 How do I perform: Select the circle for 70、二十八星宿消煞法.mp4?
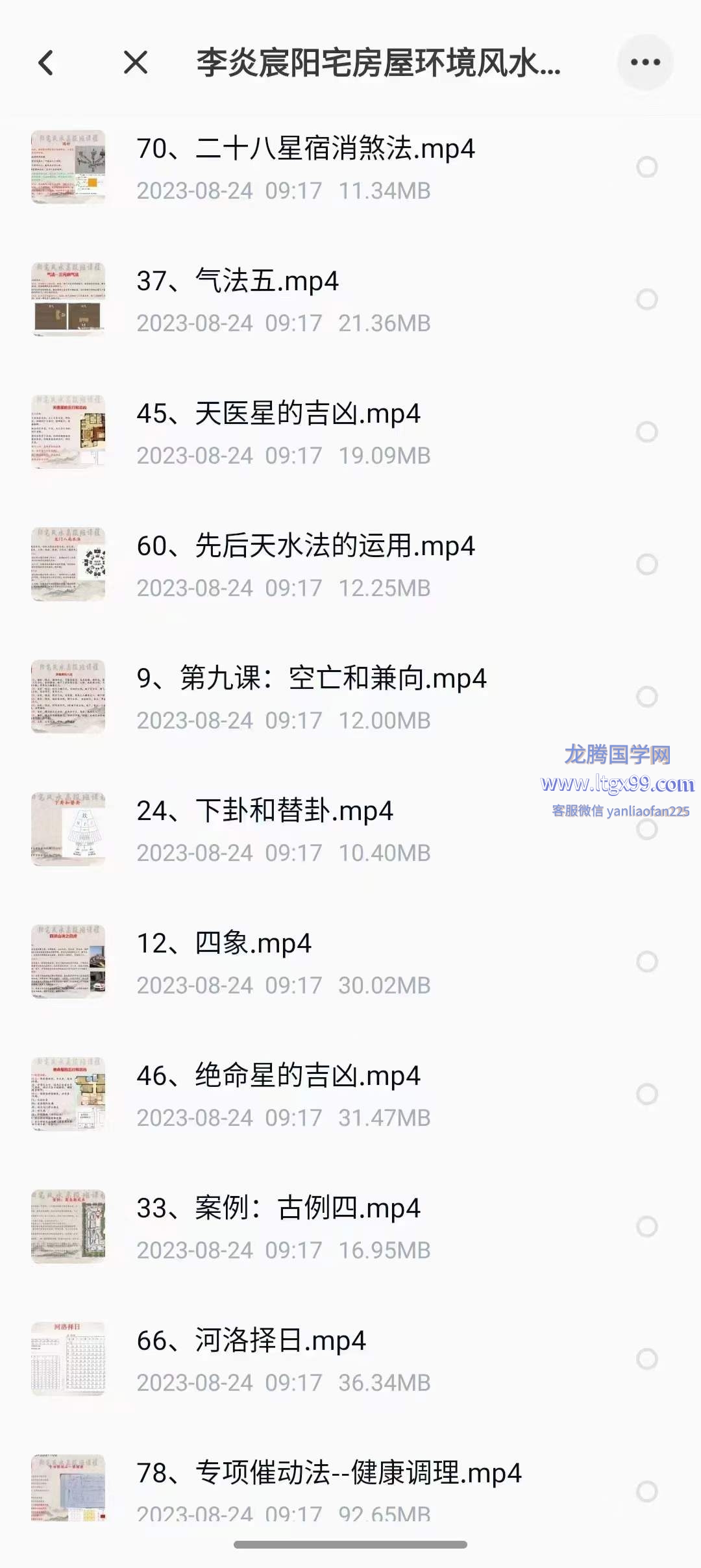click(646, 167)
